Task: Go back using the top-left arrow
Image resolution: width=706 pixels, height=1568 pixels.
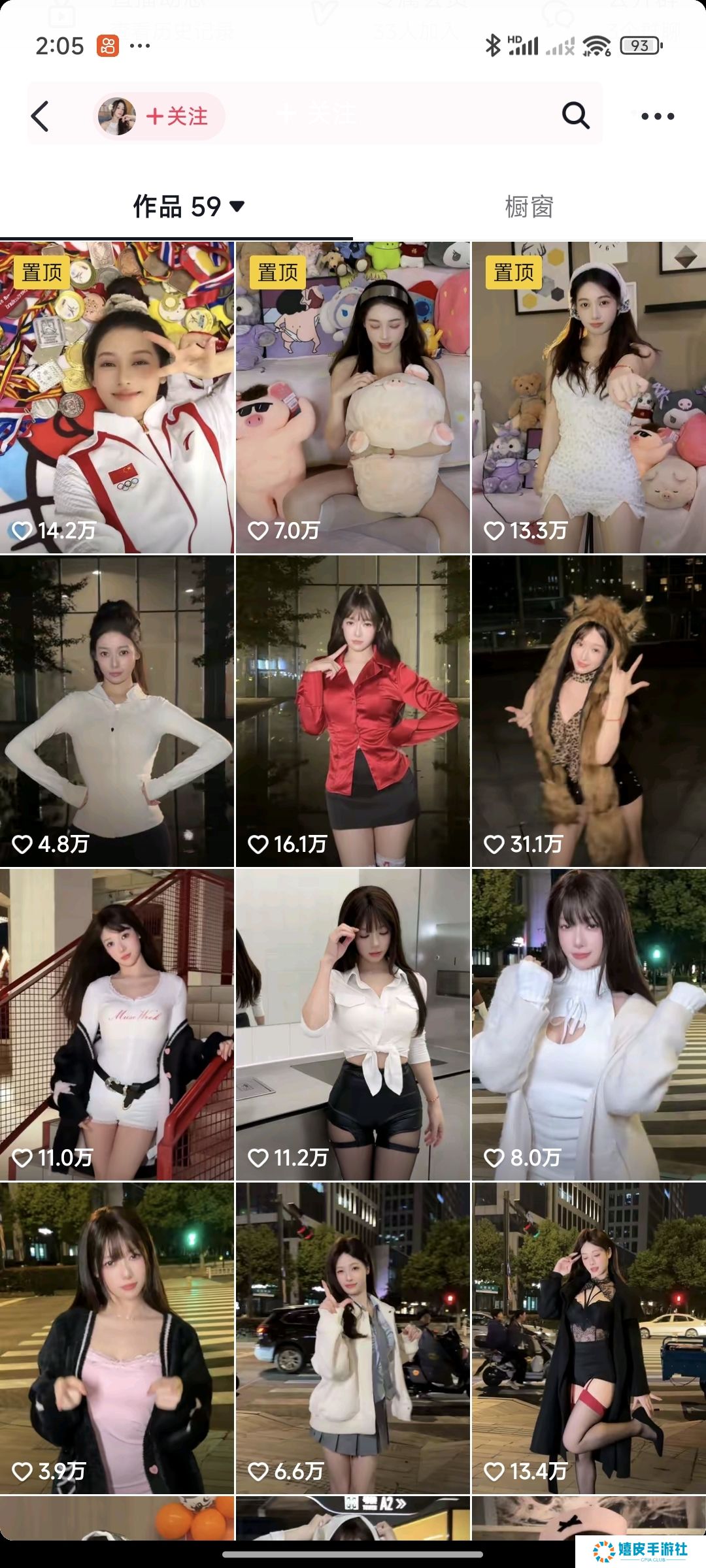Action: 41,116
